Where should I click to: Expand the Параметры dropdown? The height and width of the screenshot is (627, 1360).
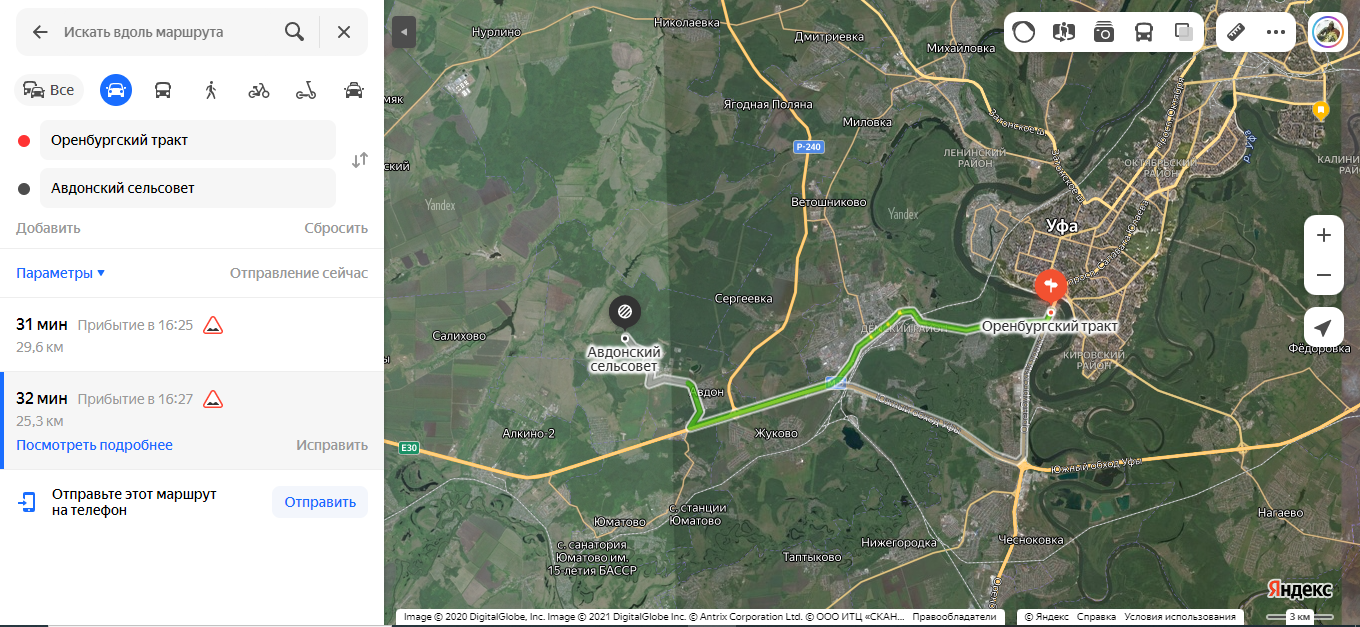point(60,273)
